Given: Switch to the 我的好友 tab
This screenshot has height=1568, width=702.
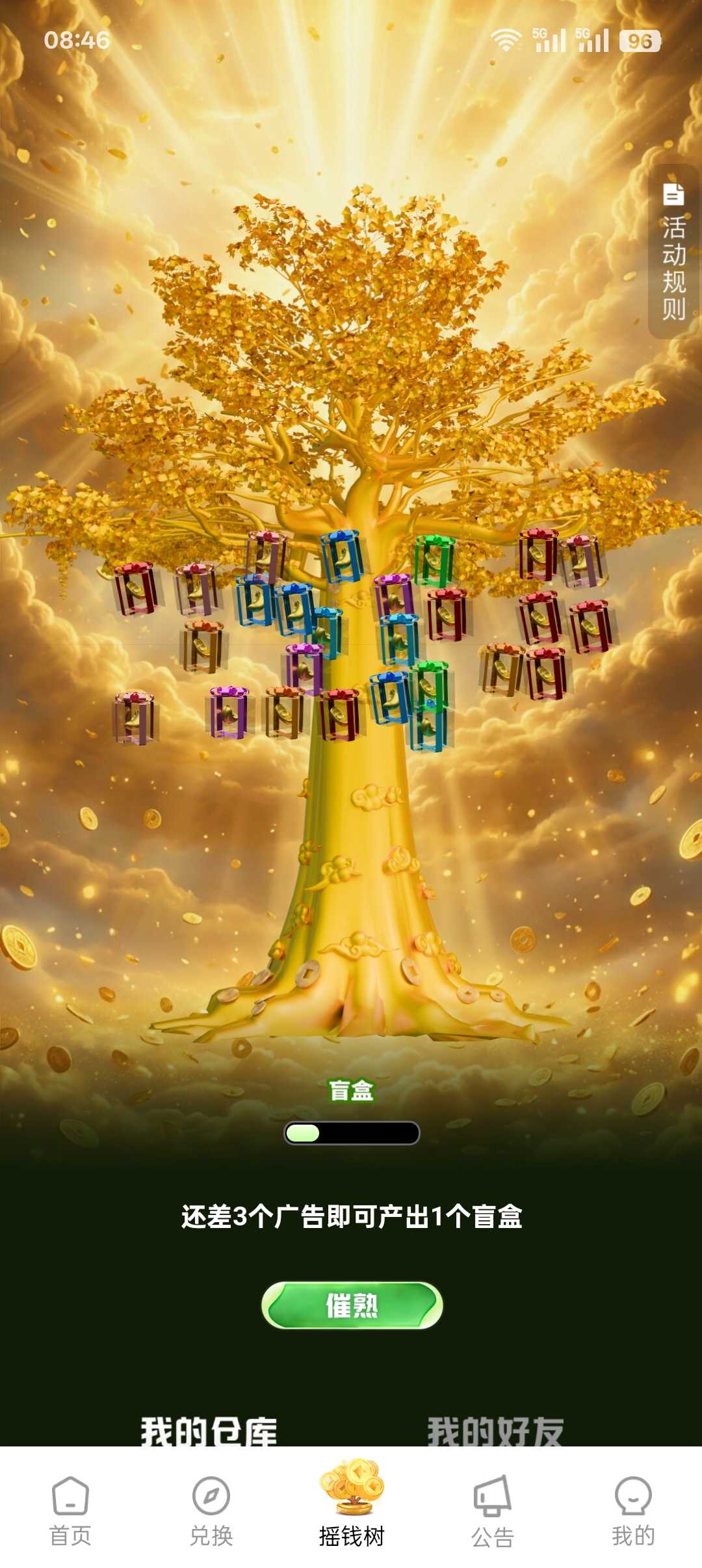Looking at the screenshot, I should [495, 1431].
